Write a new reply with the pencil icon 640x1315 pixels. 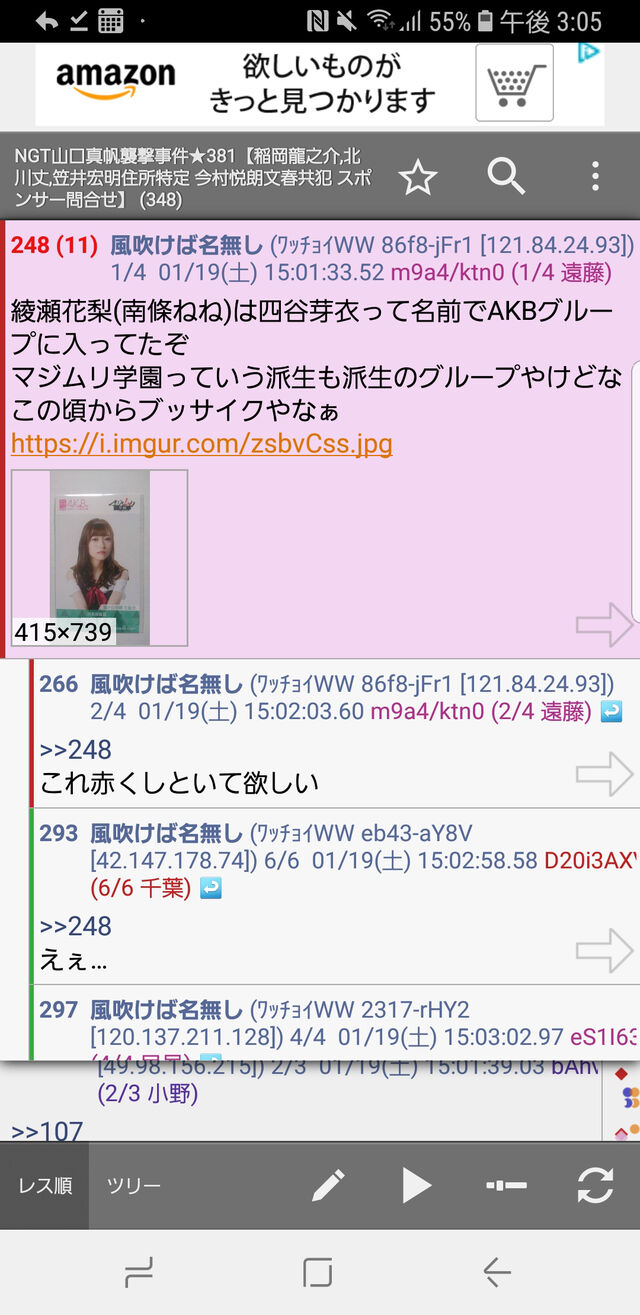pyautogui.click(x=328, y=1186)
